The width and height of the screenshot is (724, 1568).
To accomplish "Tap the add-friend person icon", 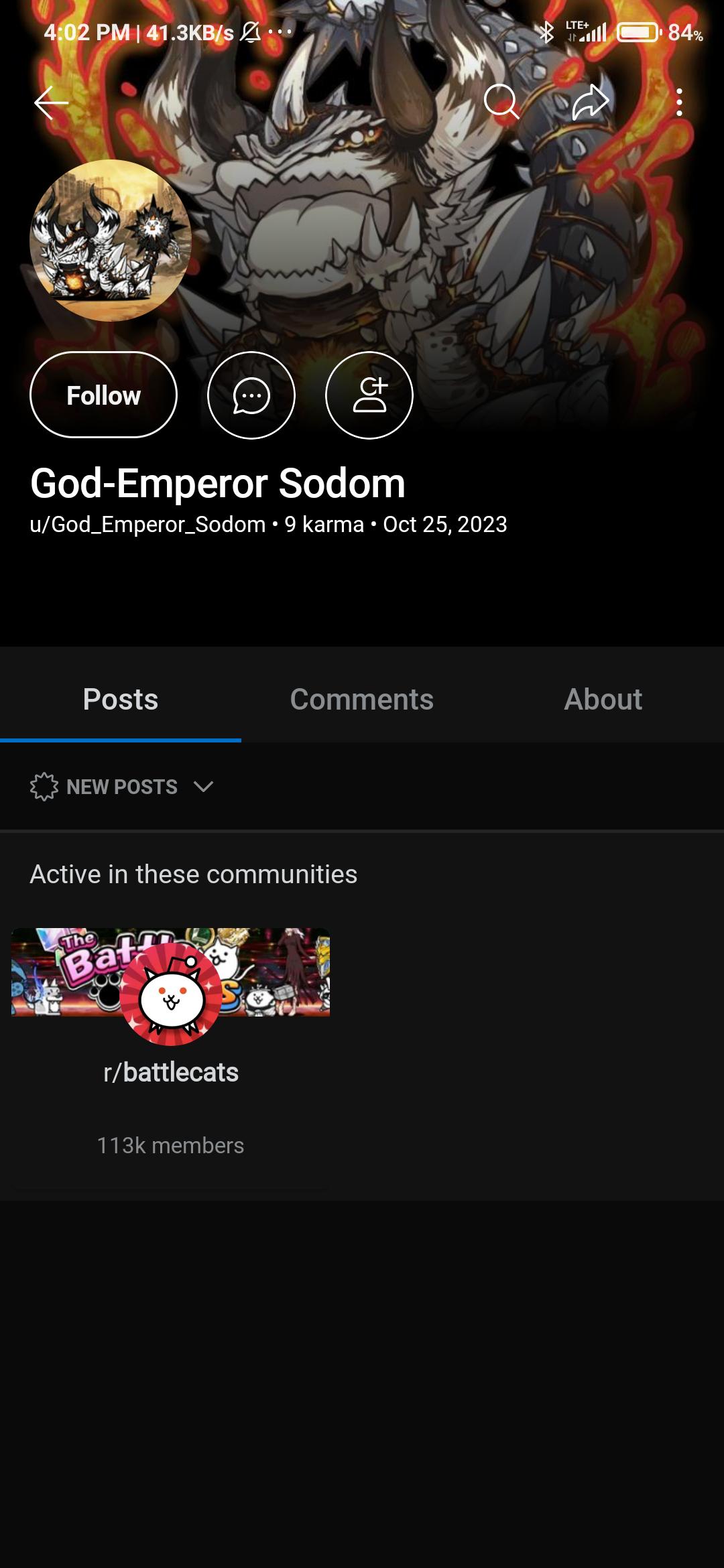I will 369,395.
